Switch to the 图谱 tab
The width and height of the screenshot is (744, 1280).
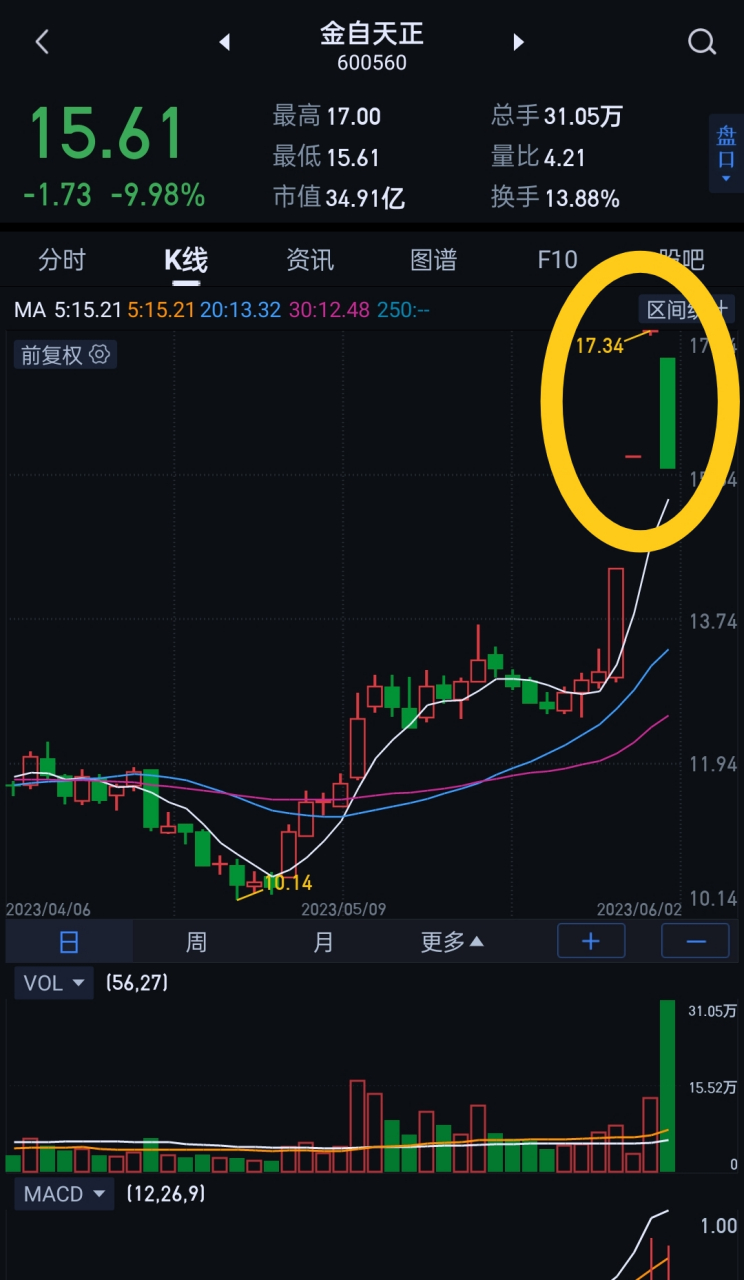(x=434, y=260)
